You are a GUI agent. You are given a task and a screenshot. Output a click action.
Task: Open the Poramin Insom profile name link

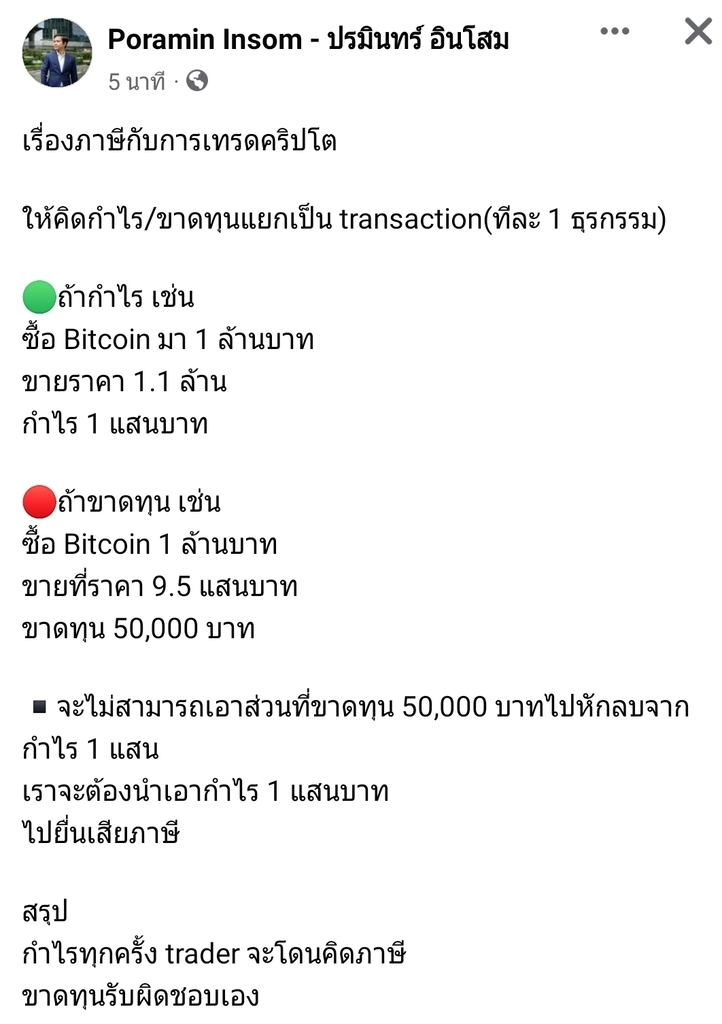[x=308, y=40]
